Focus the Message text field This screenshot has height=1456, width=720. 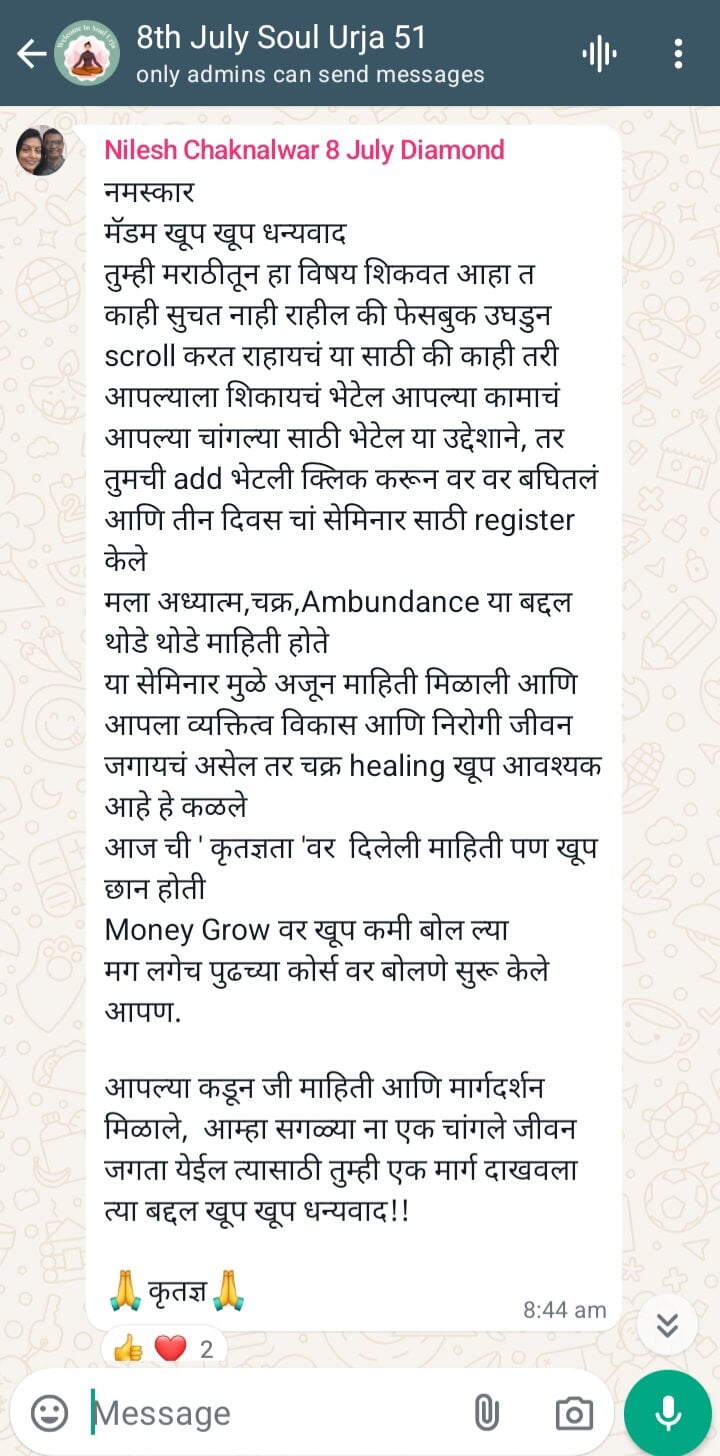tap(270, 1413)
